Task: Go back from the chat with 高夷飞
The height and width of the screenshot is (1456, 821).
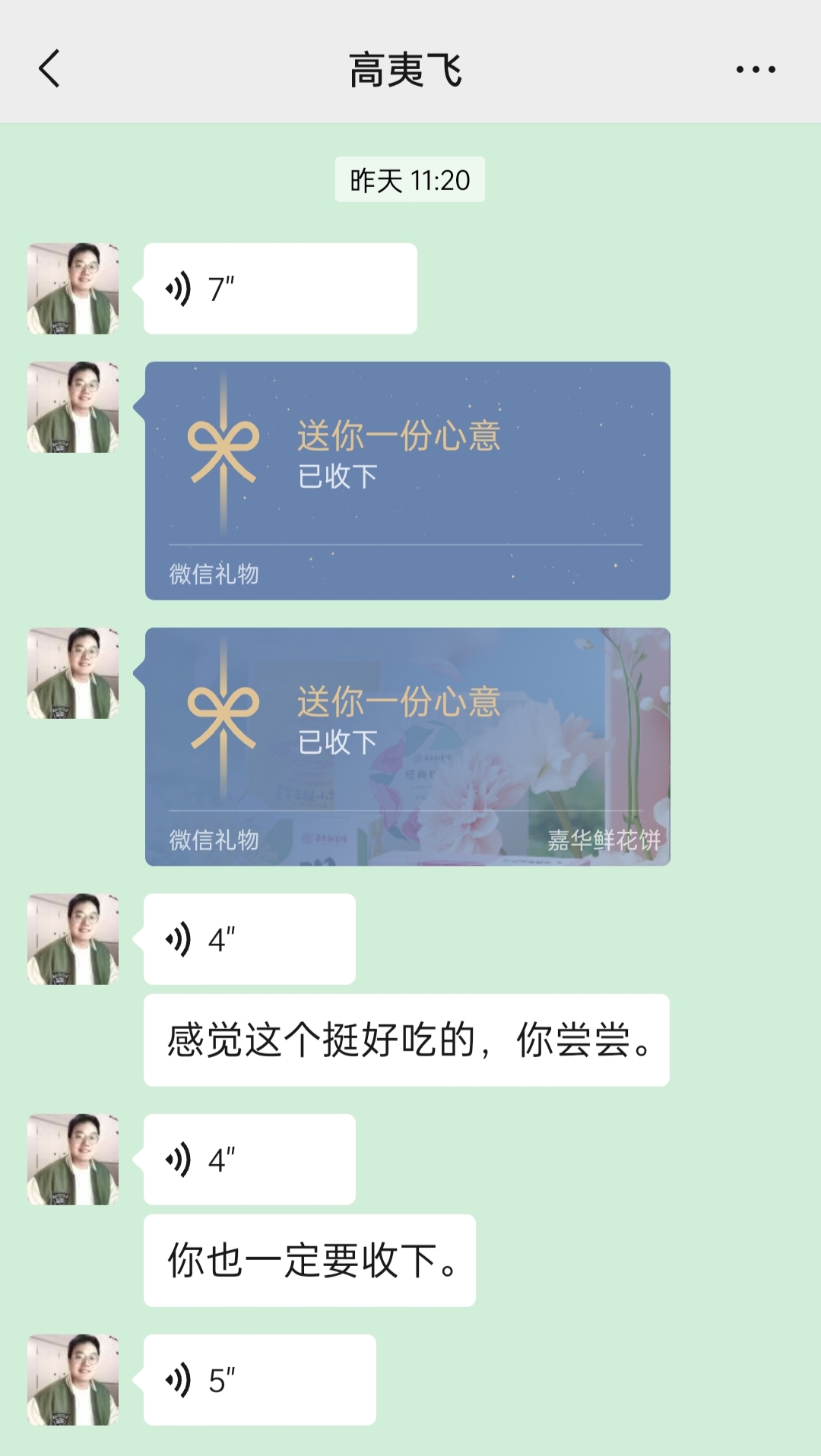Action: coord(49,69)
